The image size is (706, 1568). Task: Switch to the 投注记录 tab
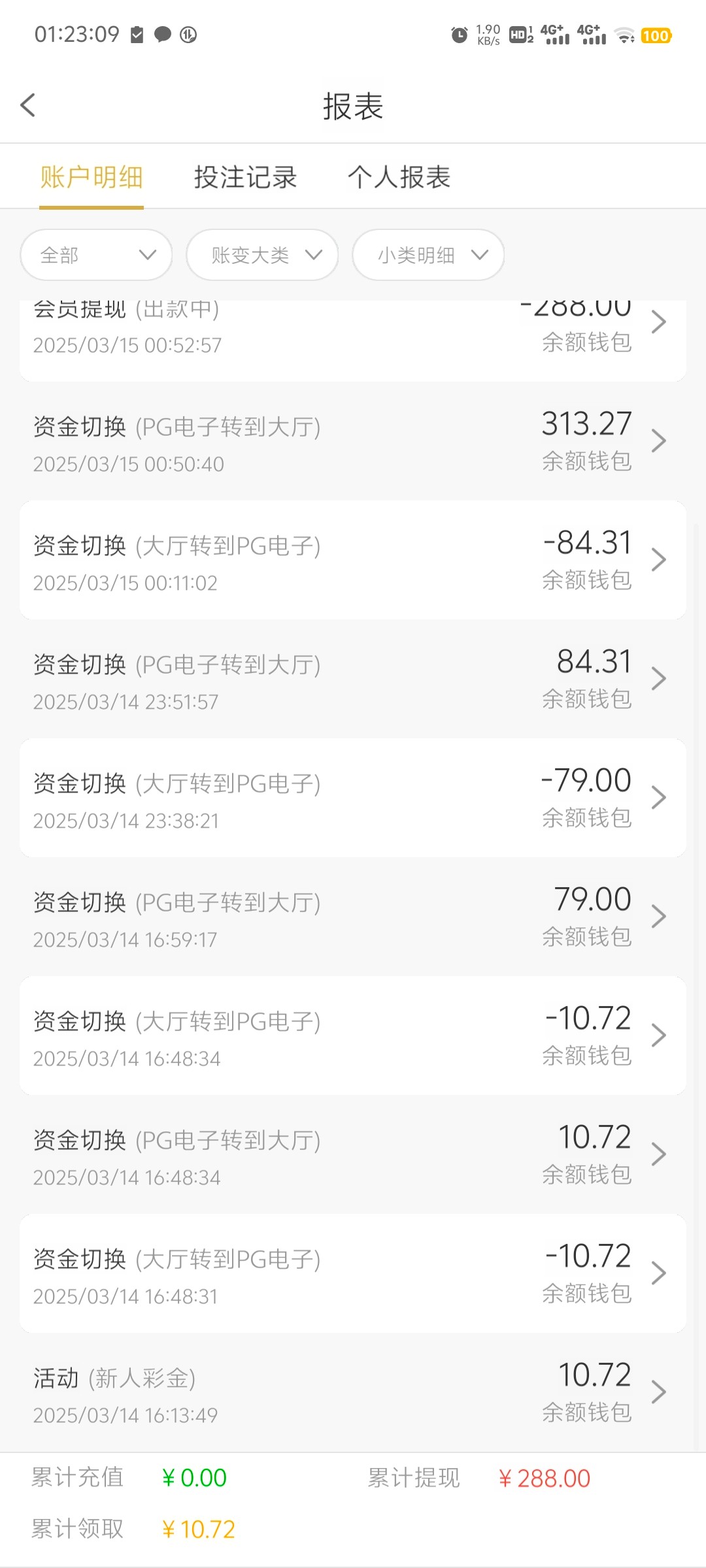(x=245, y=177)
